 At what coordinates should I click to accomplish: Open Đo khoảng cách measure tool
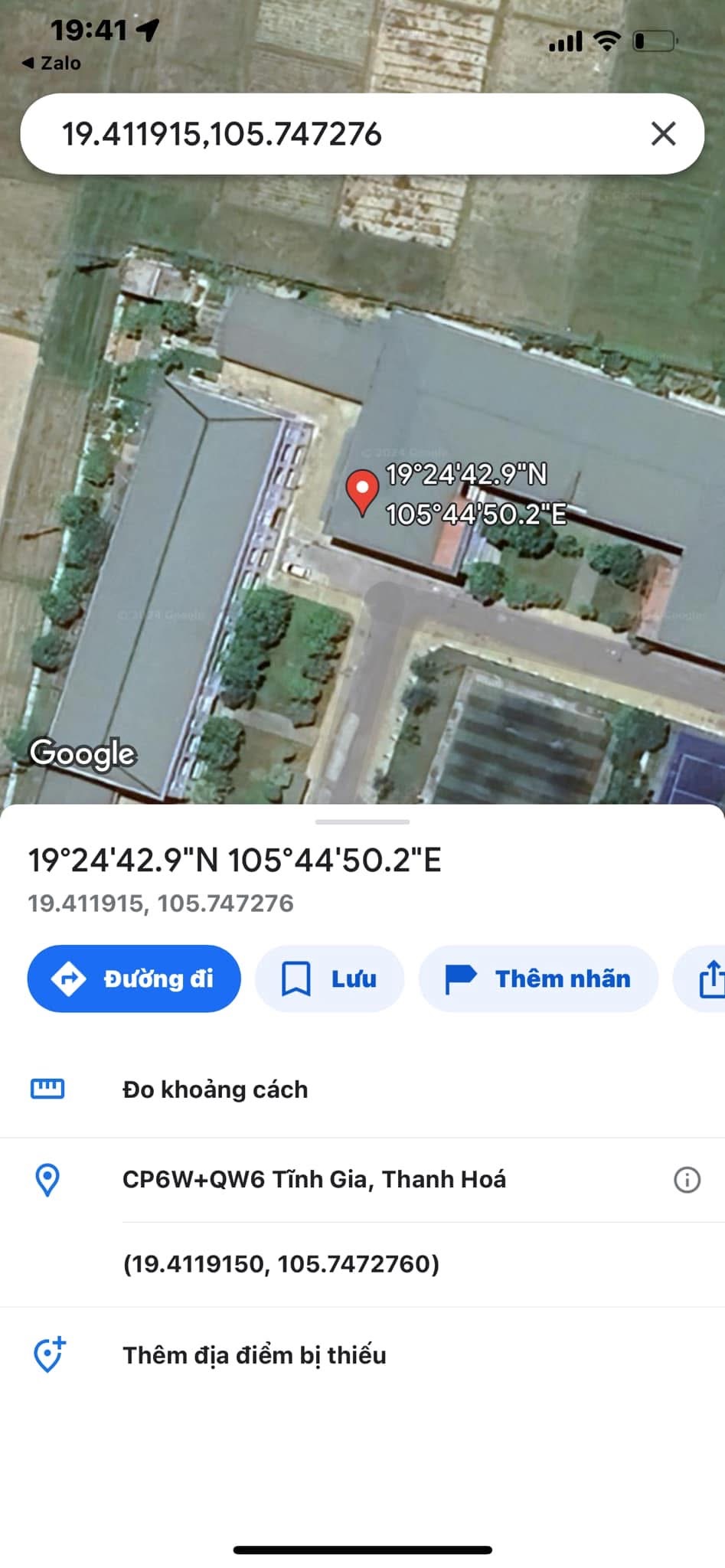click(362, 1089)
